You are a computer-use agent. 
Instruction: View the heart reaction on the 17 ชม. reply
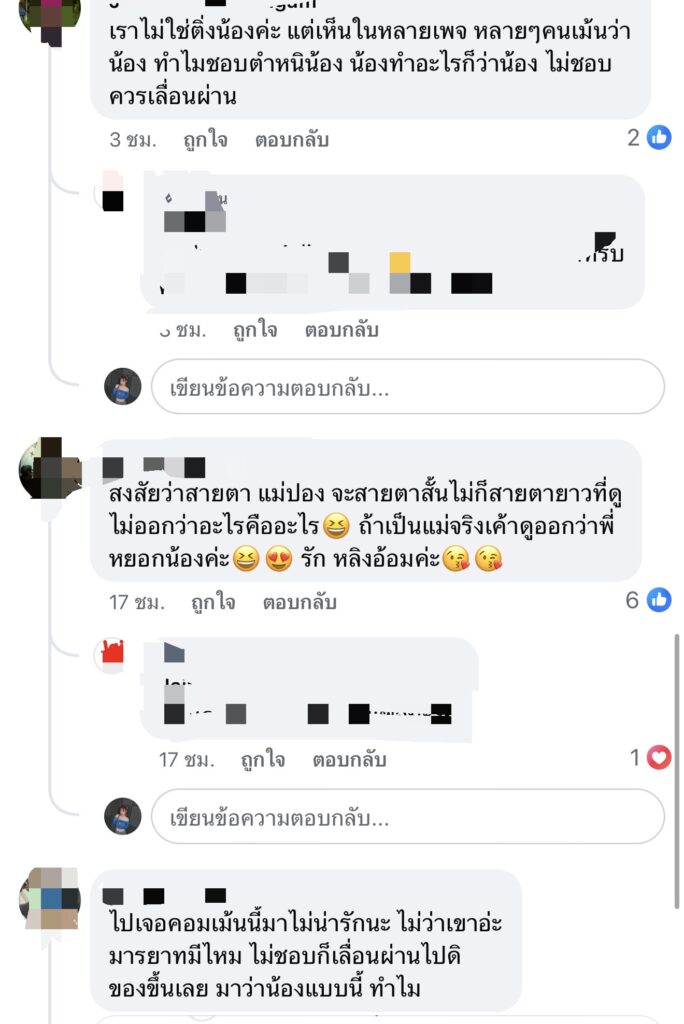point(650,759)
